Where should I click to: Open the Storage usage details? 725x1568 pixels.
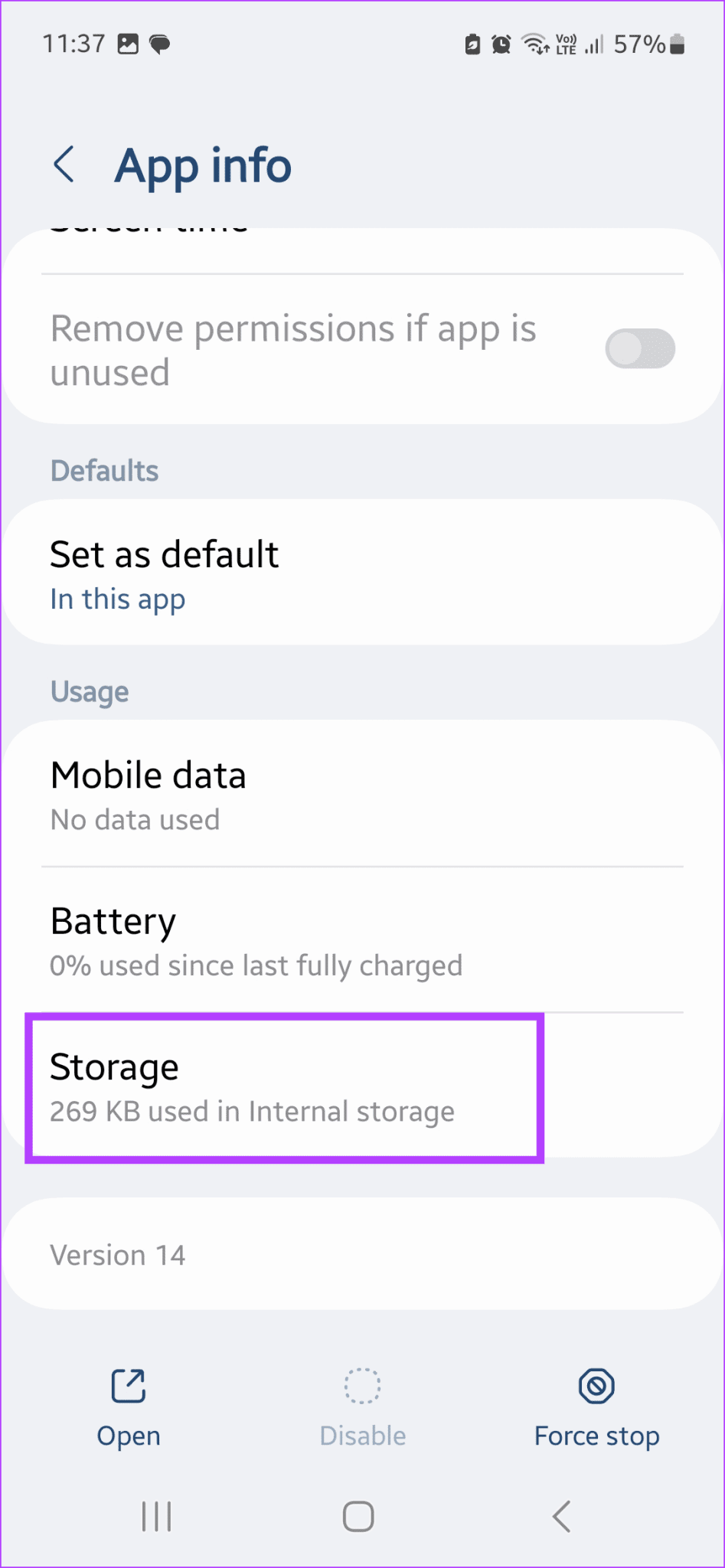click(283, 1087)
